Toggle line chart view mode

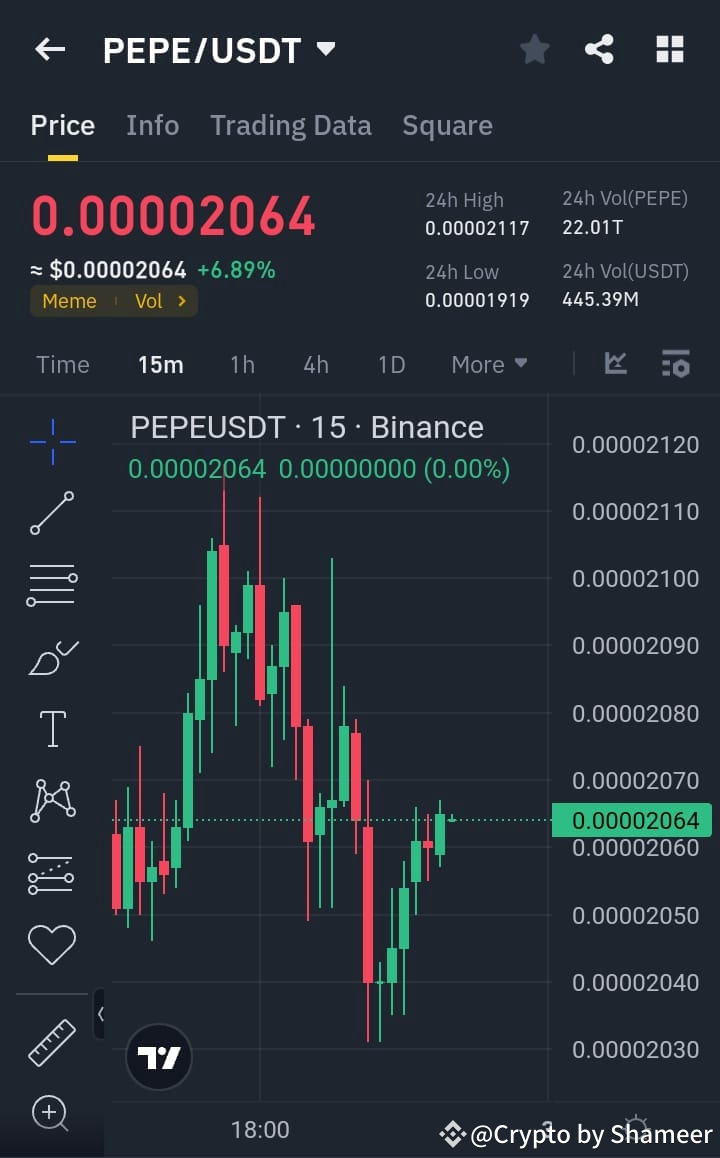tap(615, 364)
